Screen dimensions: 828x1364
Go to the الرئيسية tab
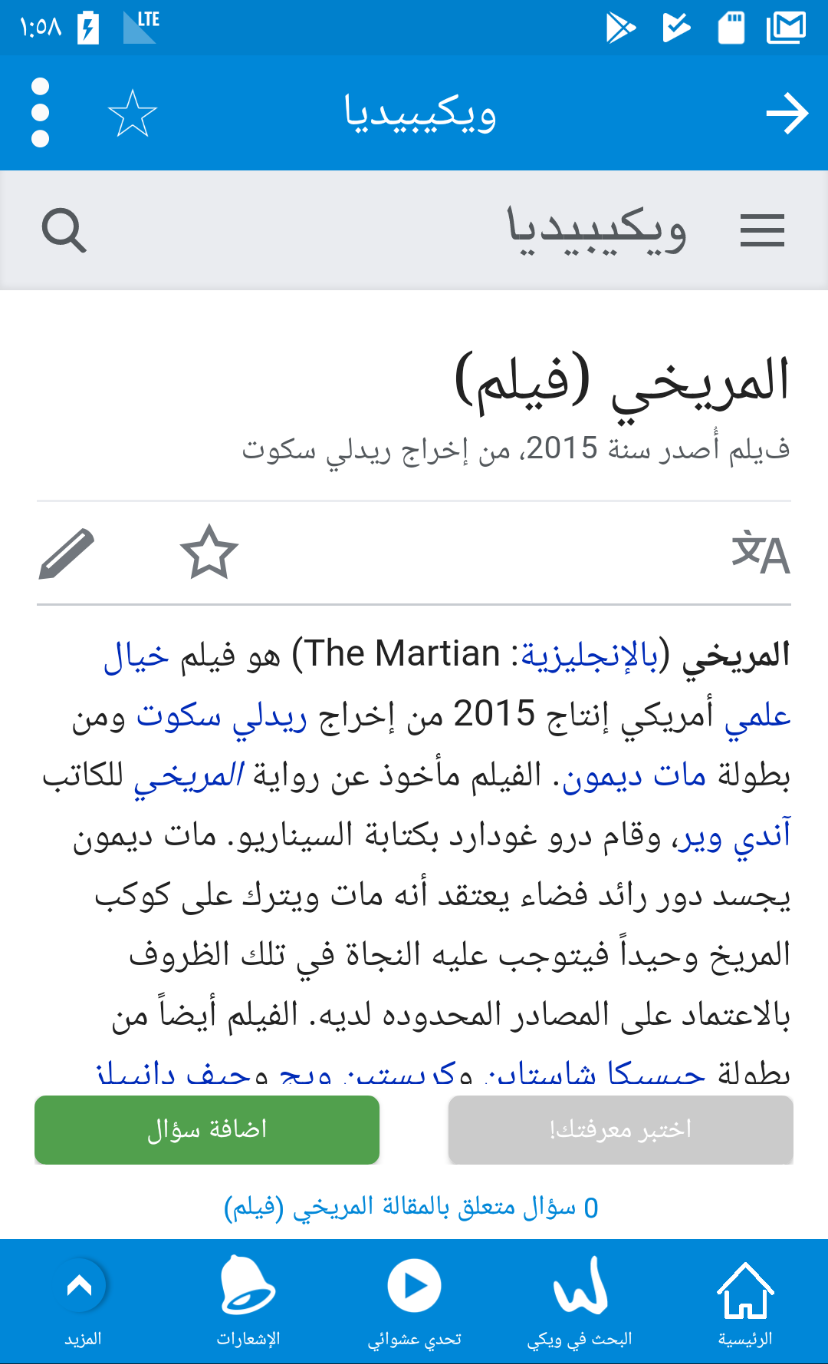746,1301
